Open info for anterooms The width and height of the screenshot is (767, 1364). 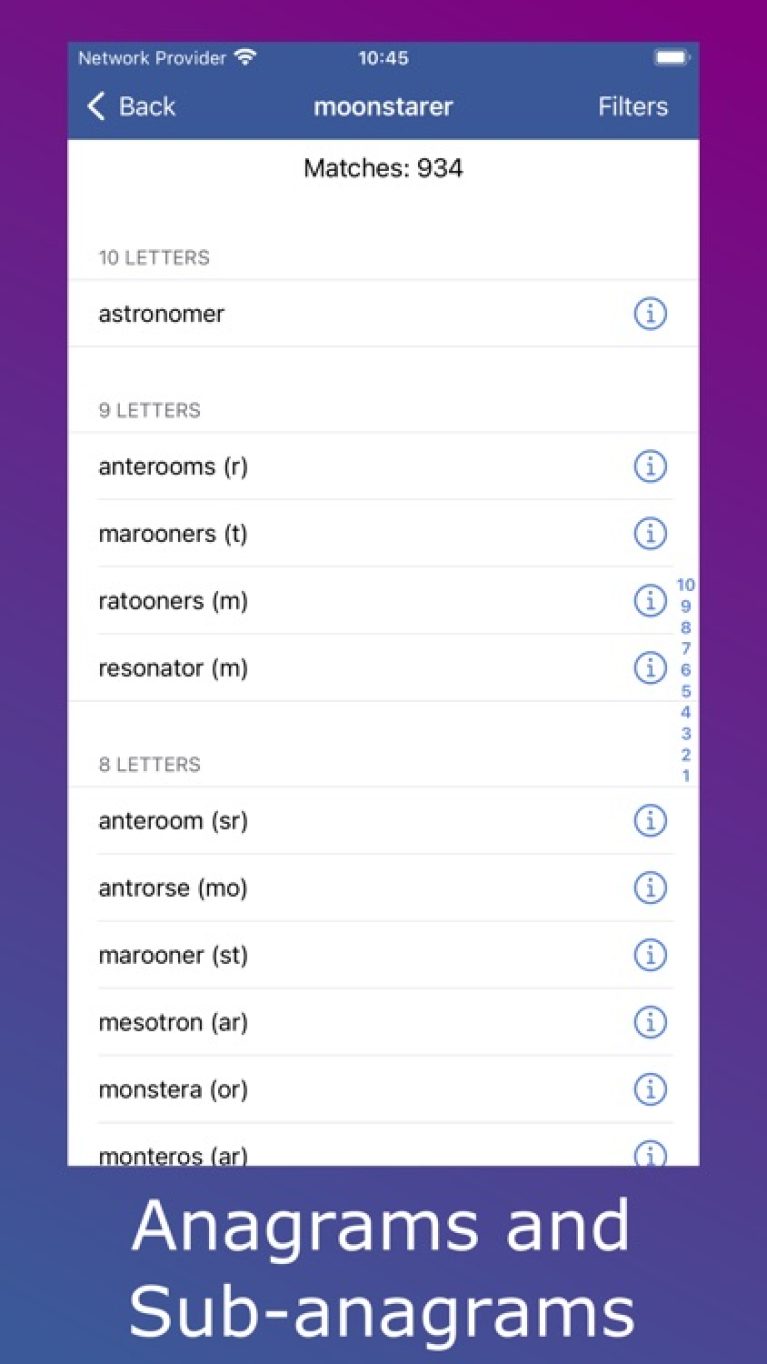click(649, 466)
